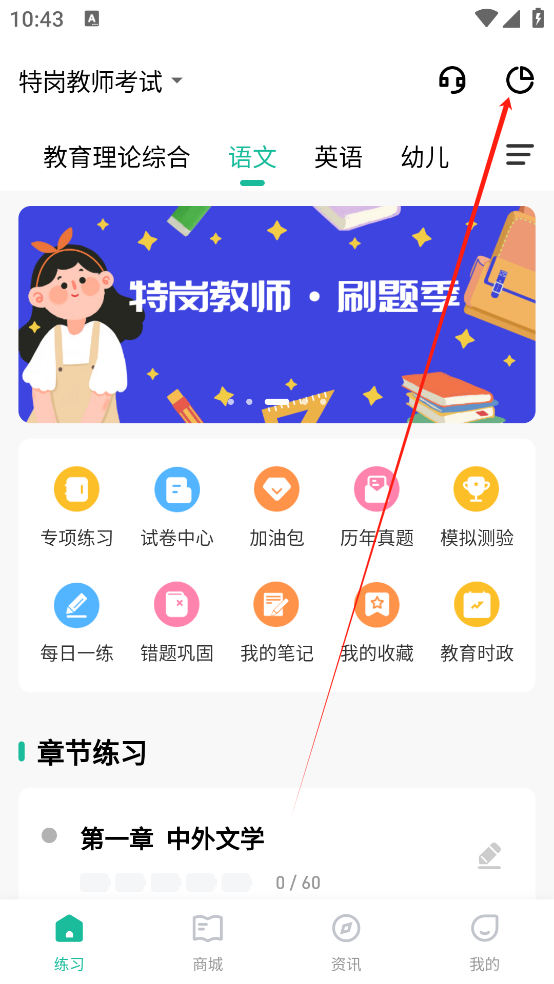554x984 pixels.
Task: Open the customer service headset icon
Action: click(452, 80)
